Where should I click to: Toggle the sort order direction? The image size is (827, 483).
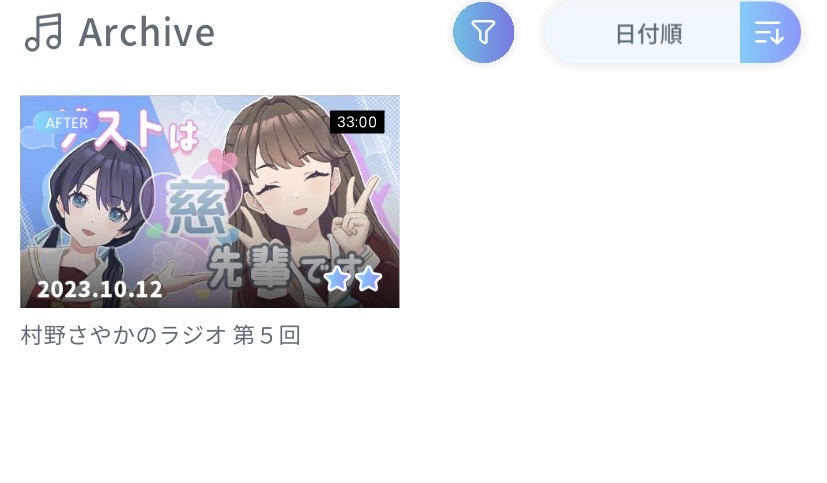(769, 33)
